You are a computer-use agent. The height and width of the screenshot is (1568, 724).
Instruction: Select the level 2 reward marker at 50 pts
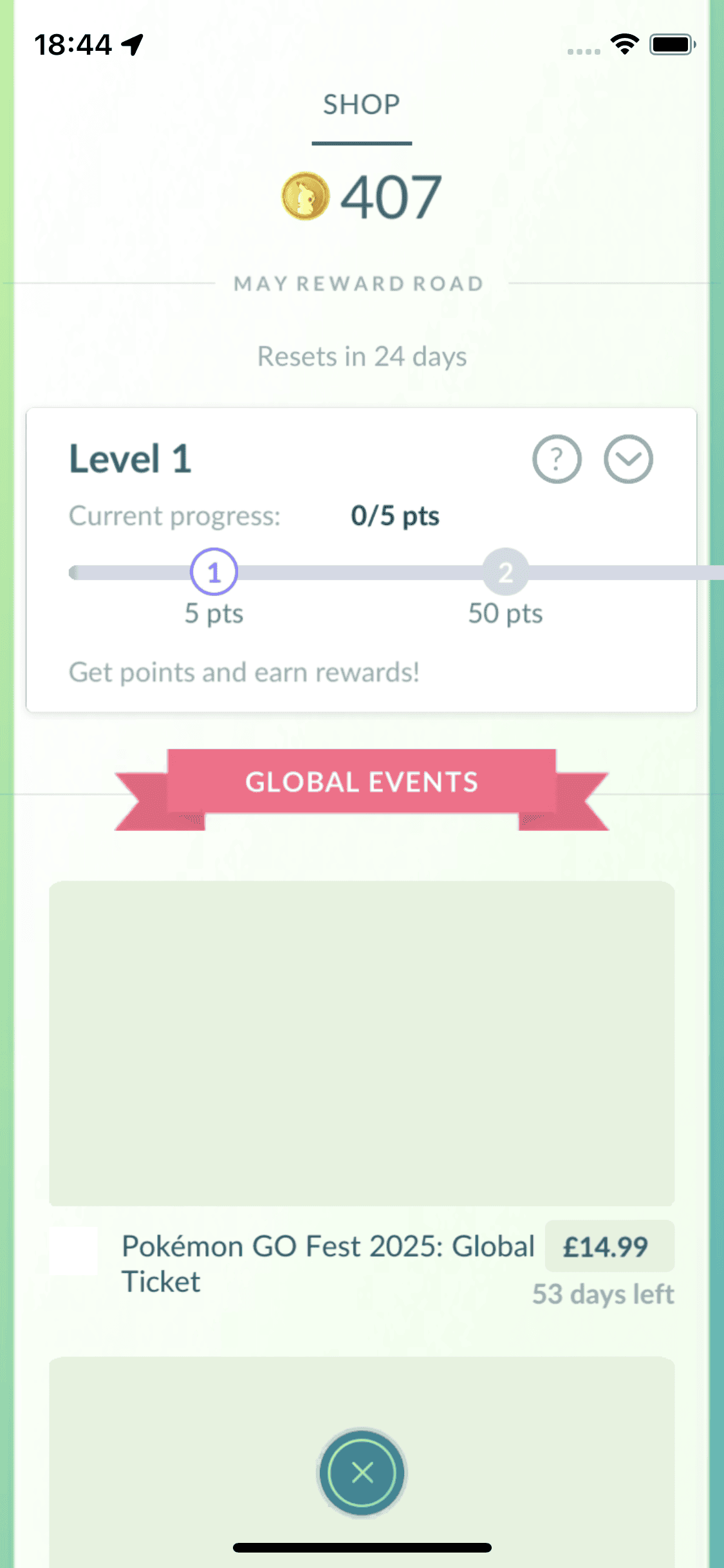coord(505,572)
